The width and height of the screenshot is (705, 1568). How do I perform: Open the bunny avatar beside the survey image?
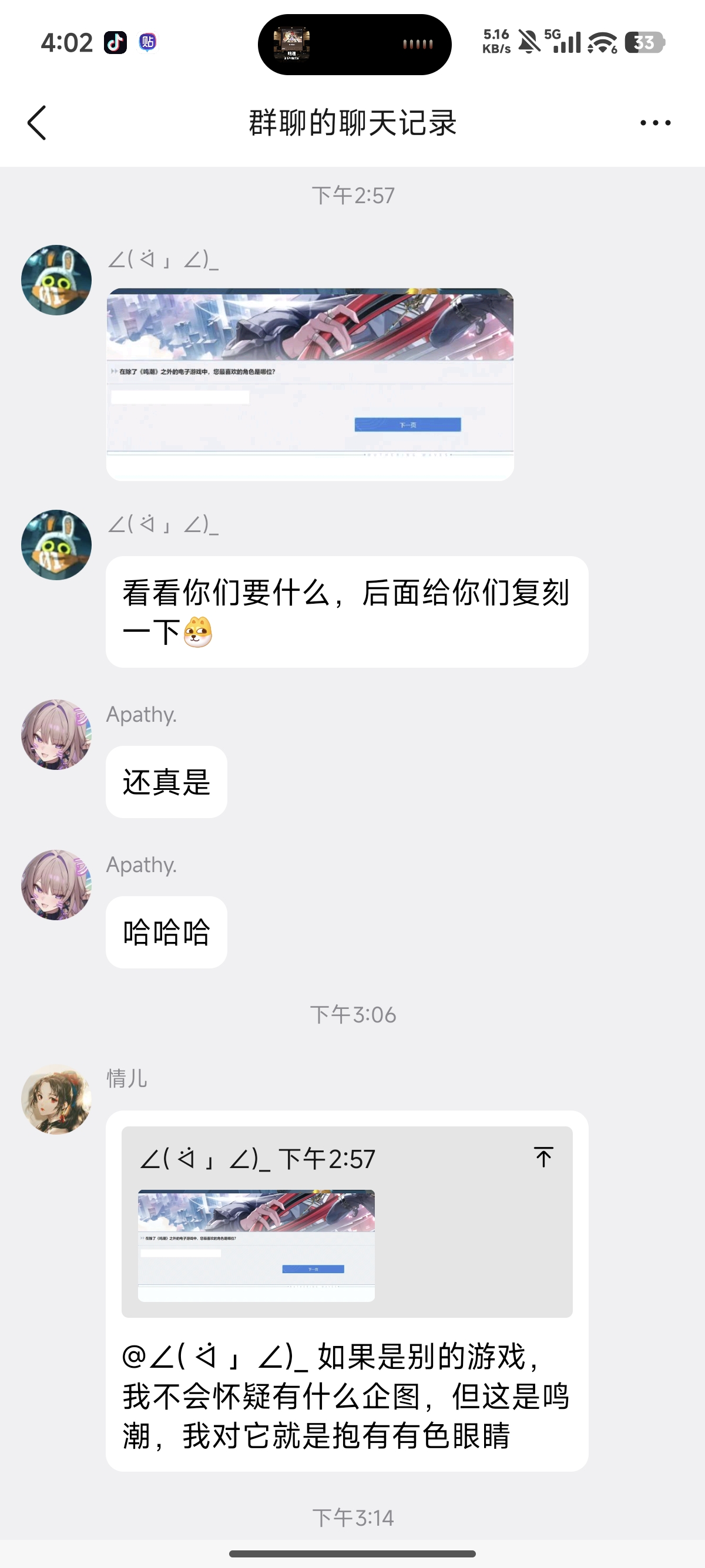click(x=56, y=280)
